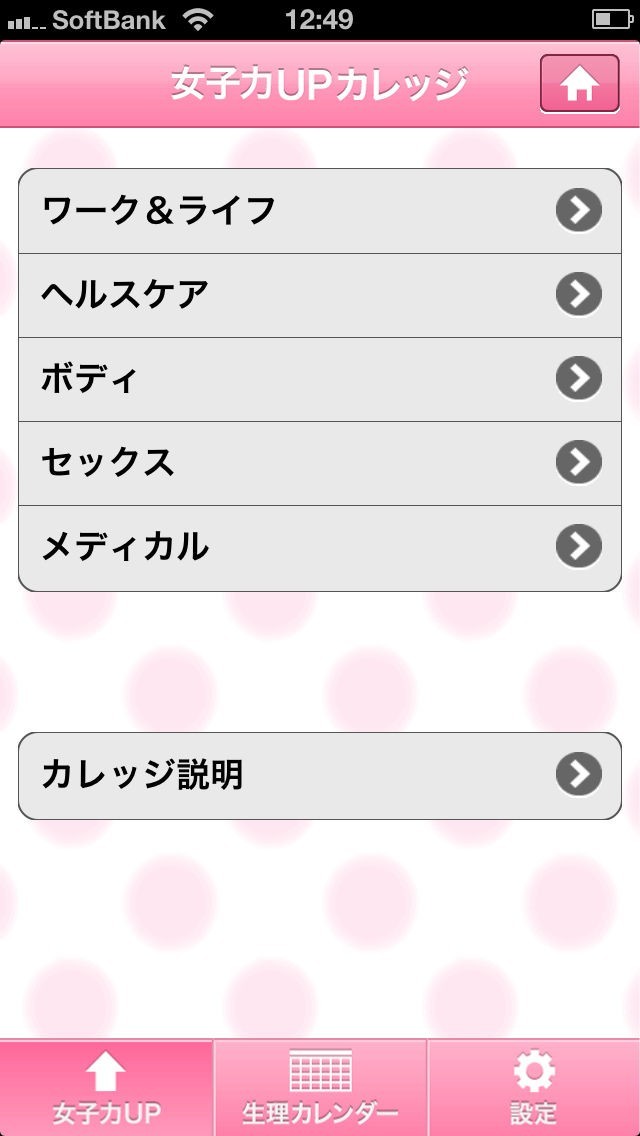
Task: Open the 設定 tab
Action: click(x=534, y=1088)
